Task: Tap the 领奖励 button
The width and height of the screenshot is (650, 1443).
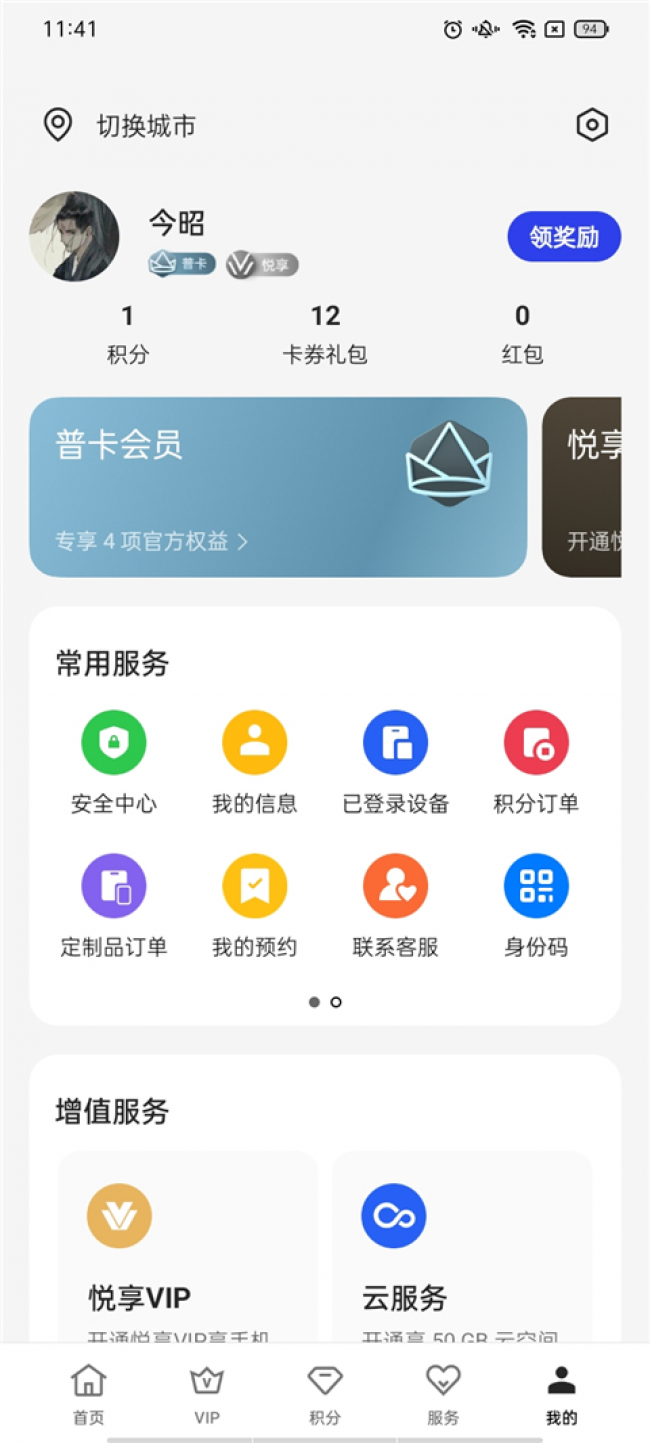Action: (564, 237)
